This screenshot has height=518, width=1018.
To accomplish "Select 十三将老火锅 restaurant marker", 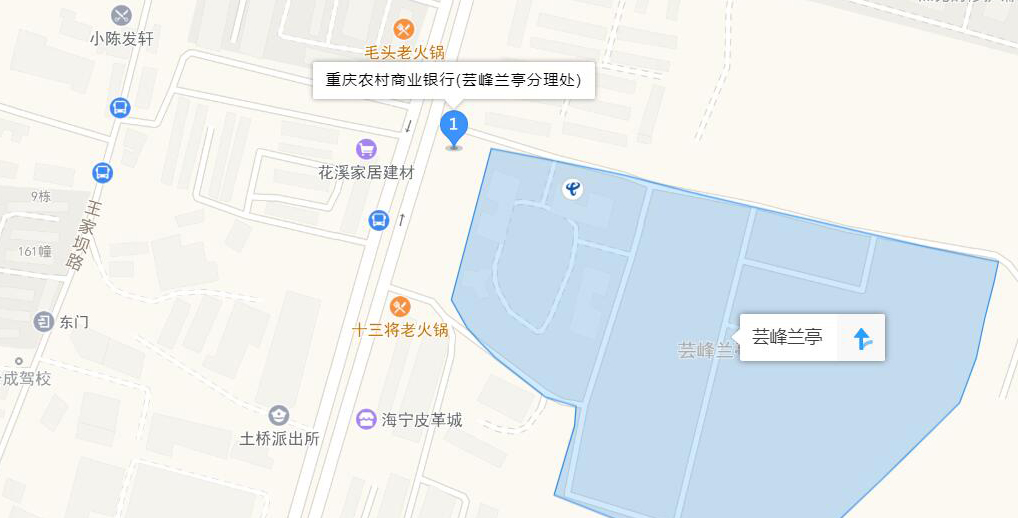I will (400, 307).
